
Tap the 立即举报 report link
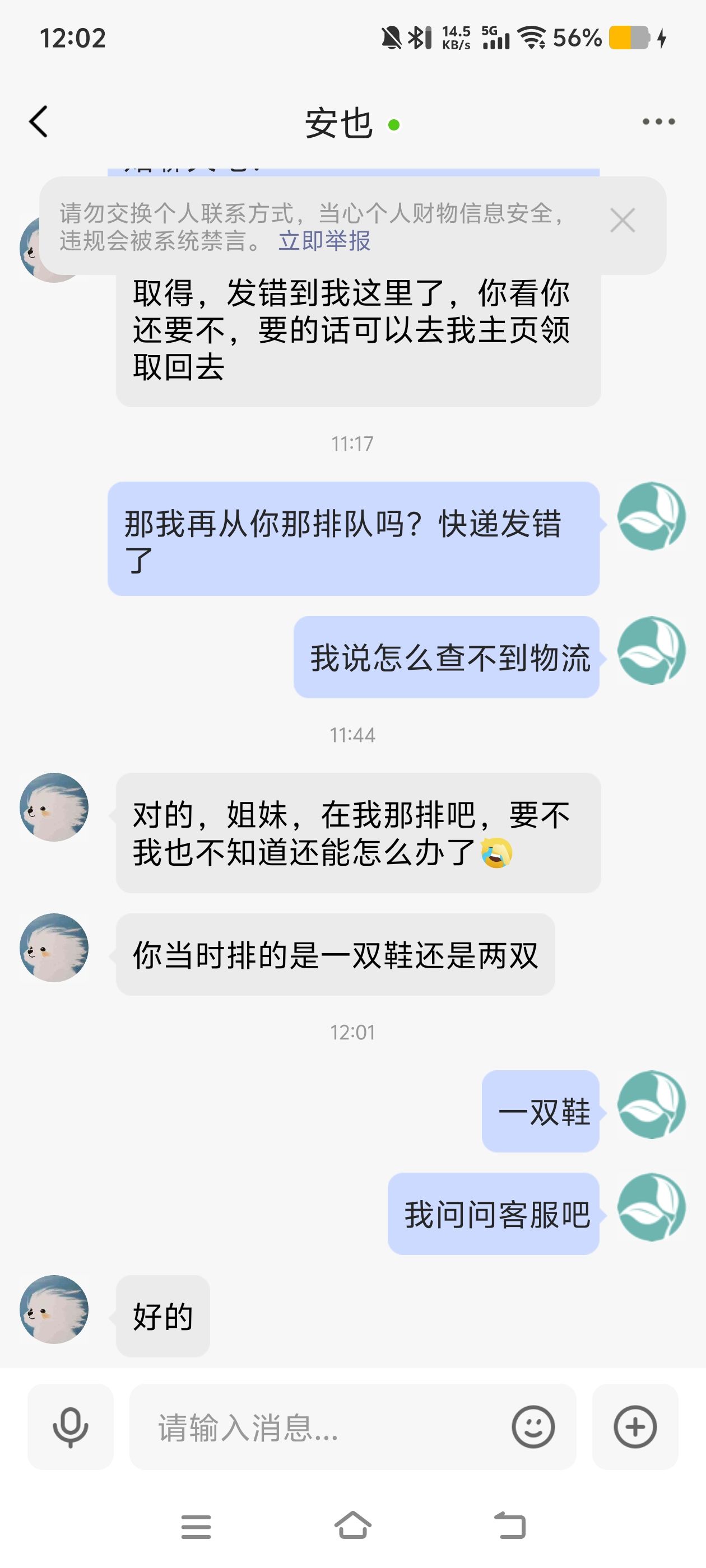(324, 241)
